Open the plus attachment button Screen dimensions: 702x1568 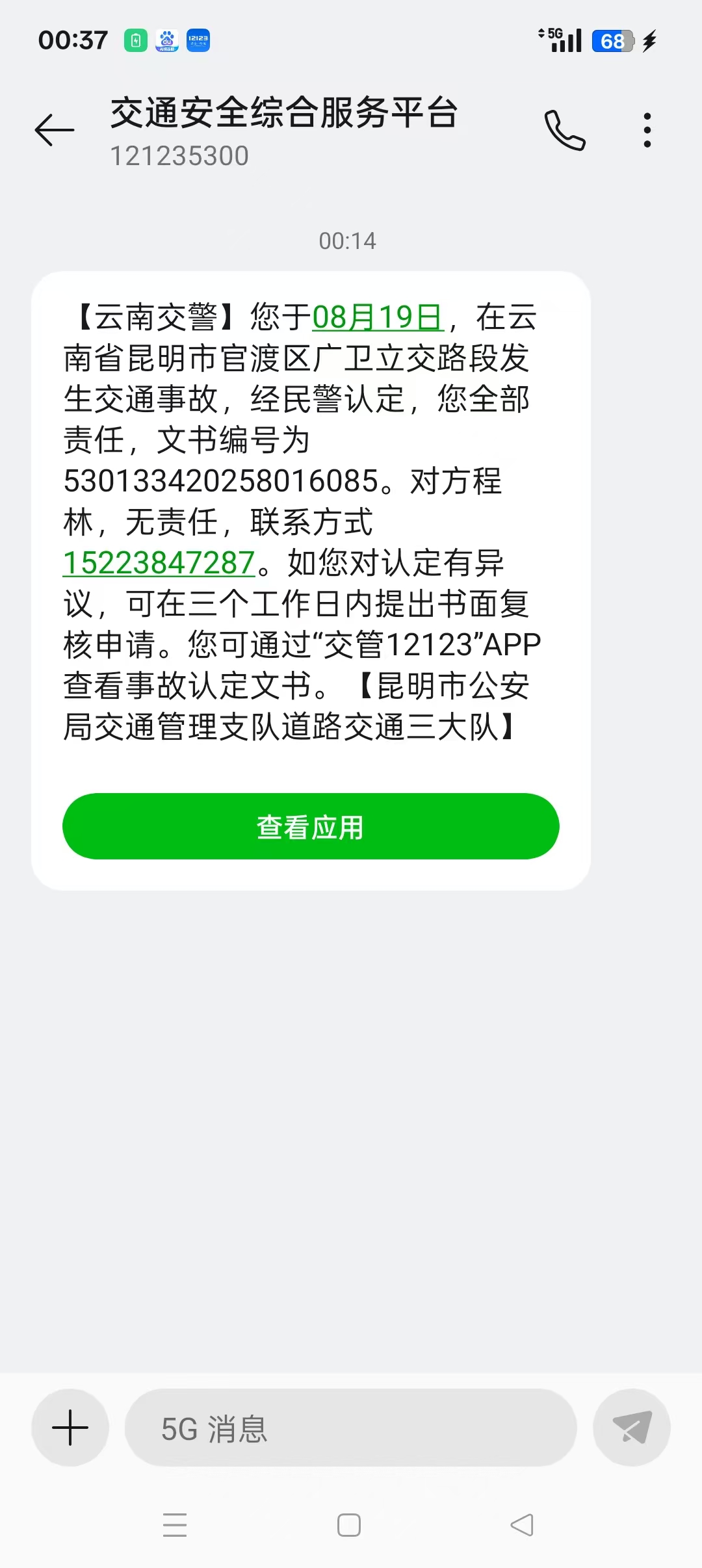(x=70, y=1428)
